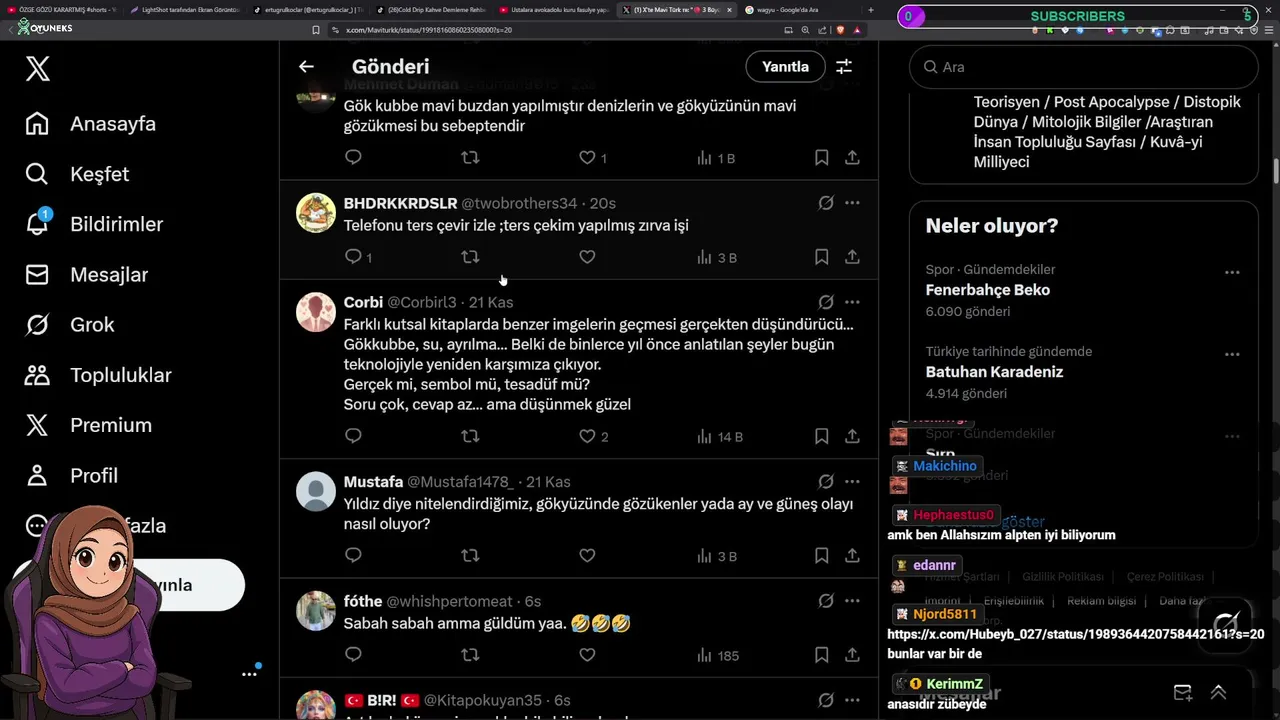Screen dimensions: 1280x720
Task: Tap the Yanıtla reply button
Action: point(785,67)
